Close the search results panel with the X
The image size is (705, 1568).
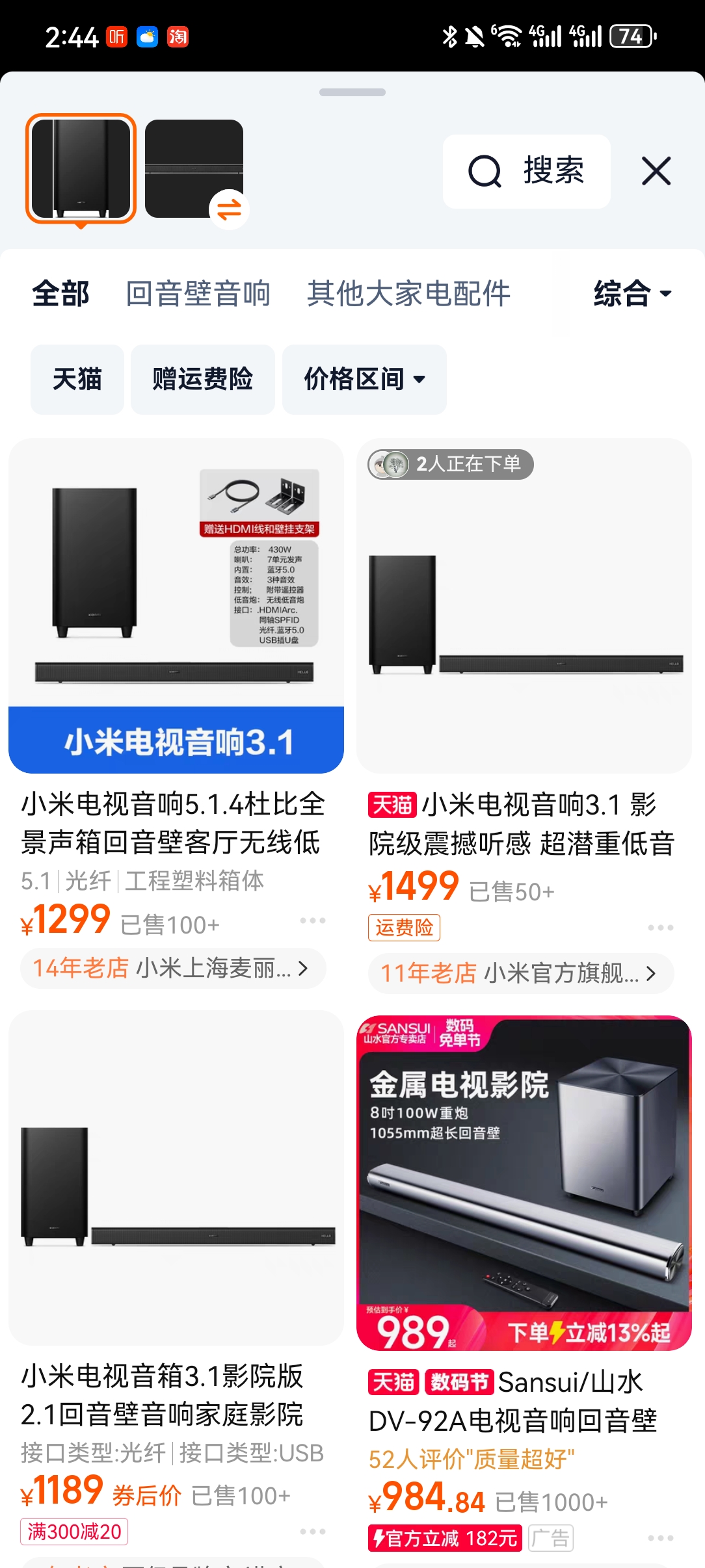coord(656,171)
